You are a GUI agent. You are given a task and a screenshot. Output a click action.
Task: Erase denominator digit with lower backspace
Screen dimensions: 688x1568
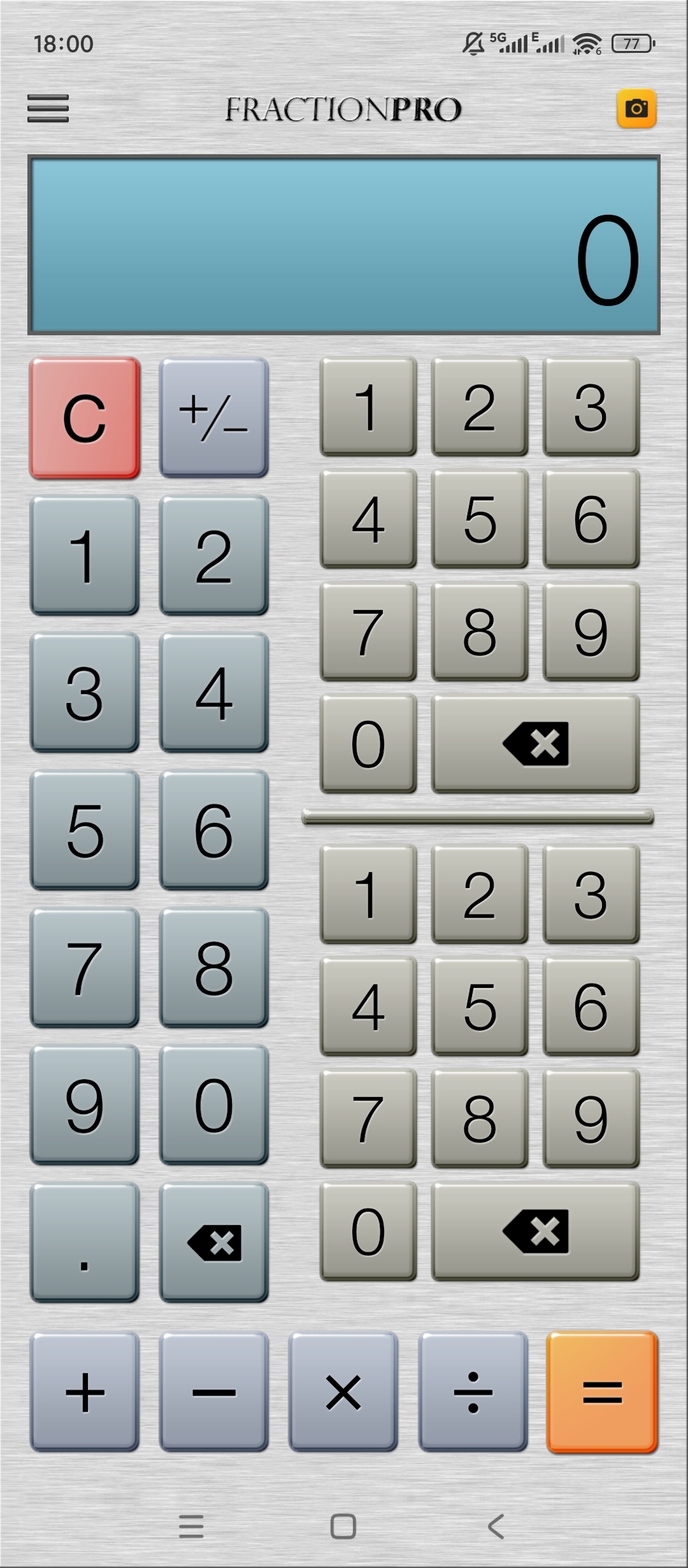pyautogui.click(x=535, y=1231)
